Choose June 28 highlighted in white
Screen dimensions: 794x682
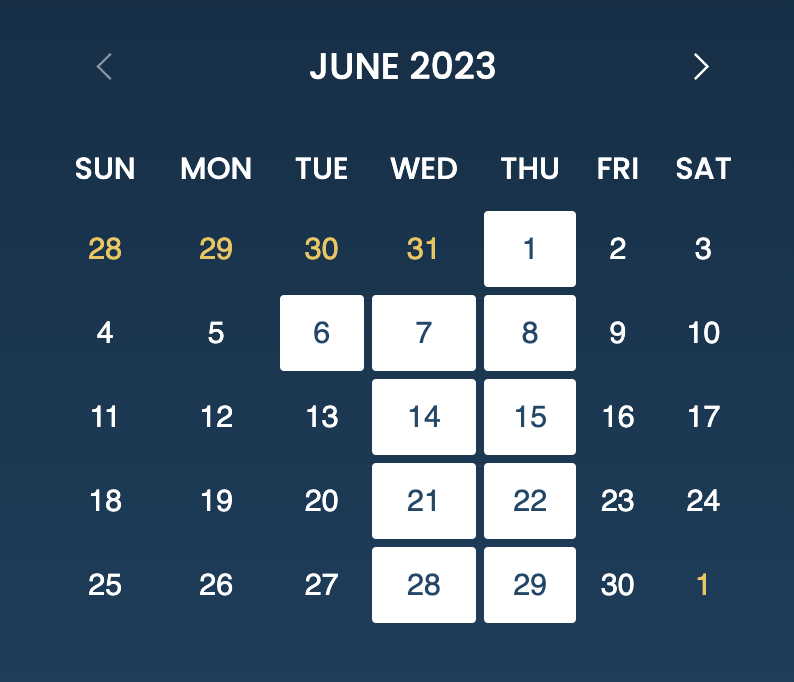(x=423, y=585)
